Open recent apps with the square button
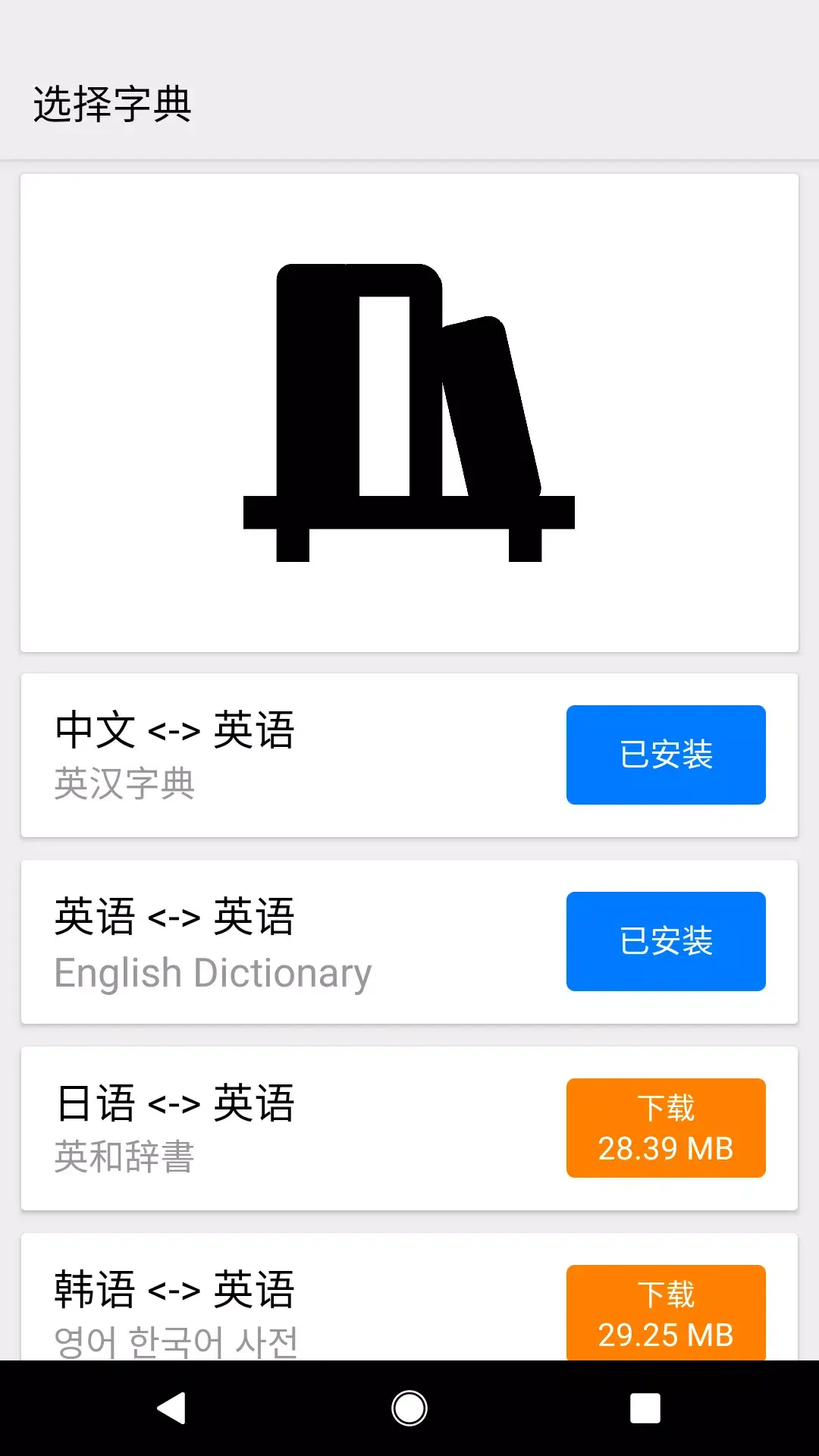This screenshot has width=819, height=1456. click(645, 1408)
